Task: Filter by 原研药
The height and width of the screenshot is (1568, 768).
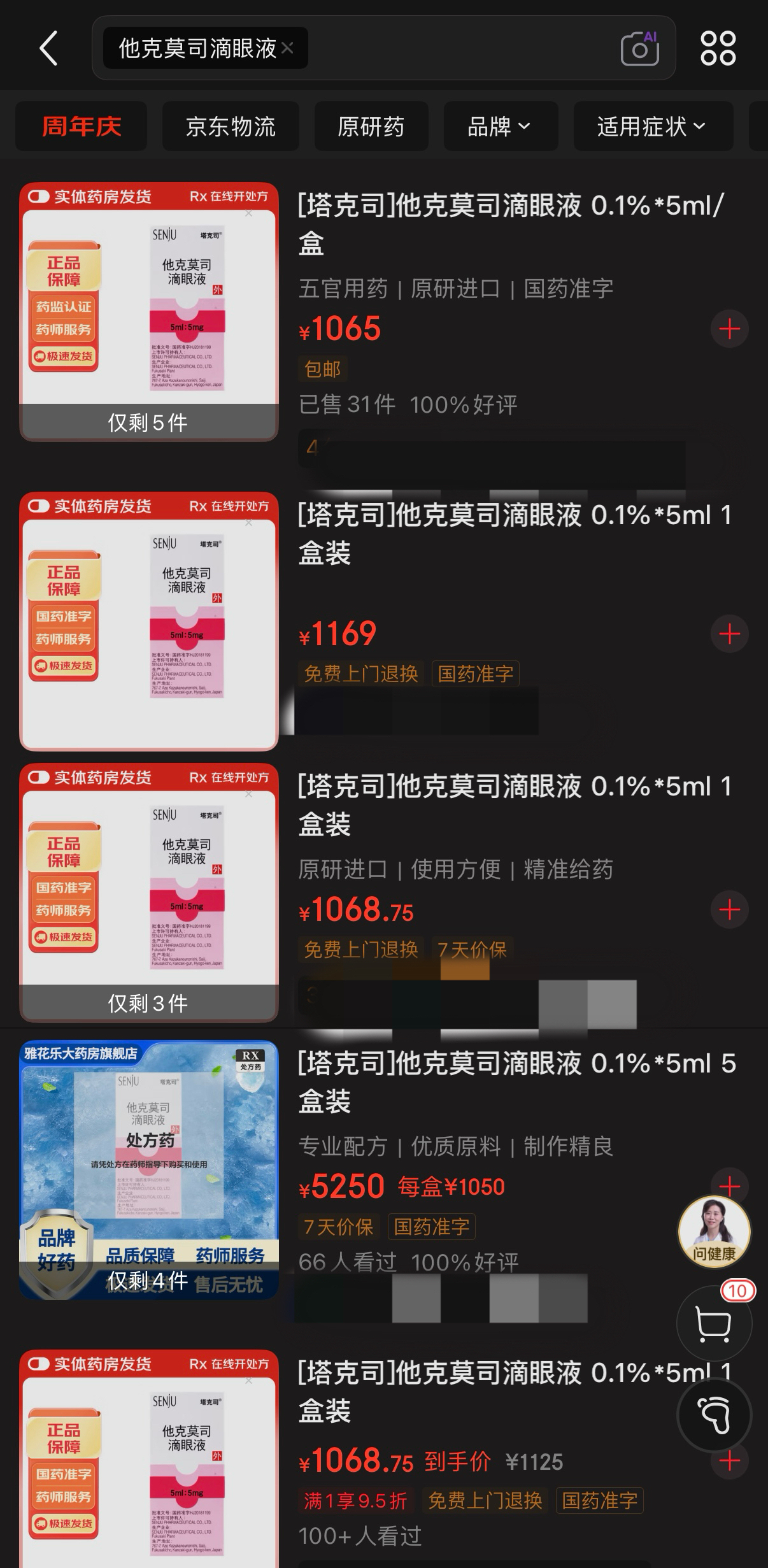Action: [x=371, y=127]
